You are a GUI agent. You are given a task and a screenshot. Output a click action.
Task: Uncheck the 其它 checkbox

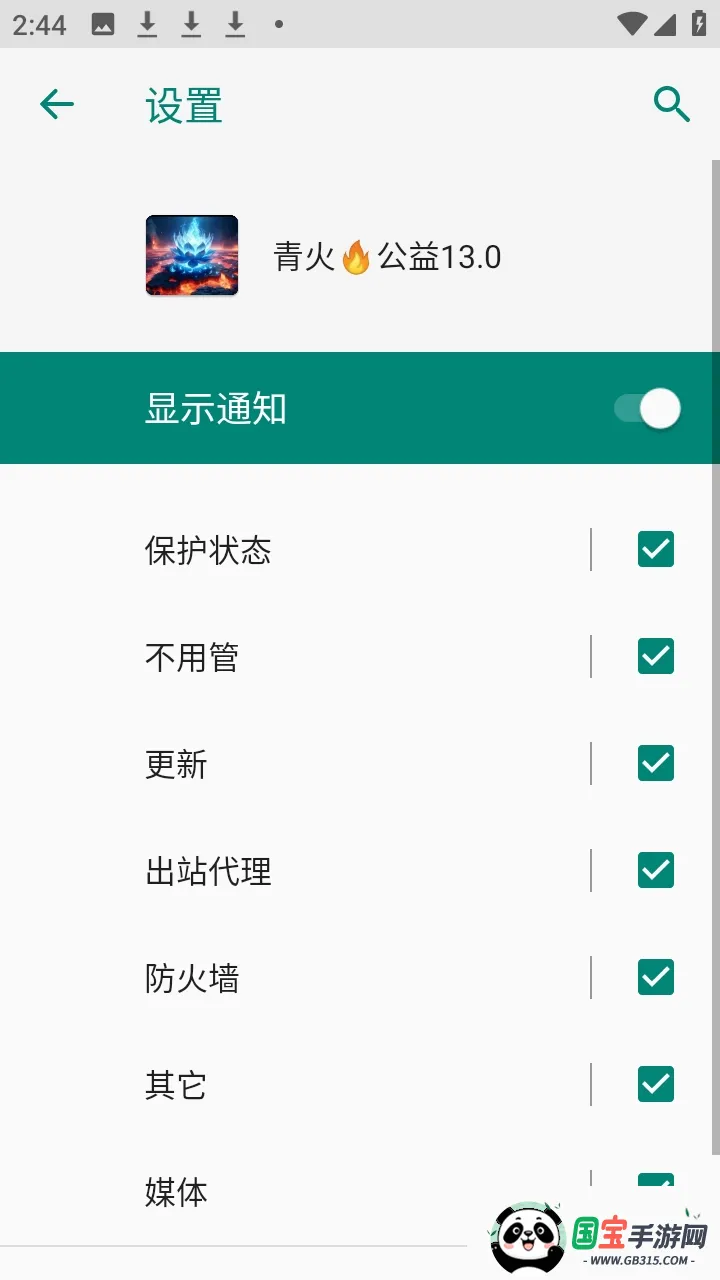click(655, 1084)
